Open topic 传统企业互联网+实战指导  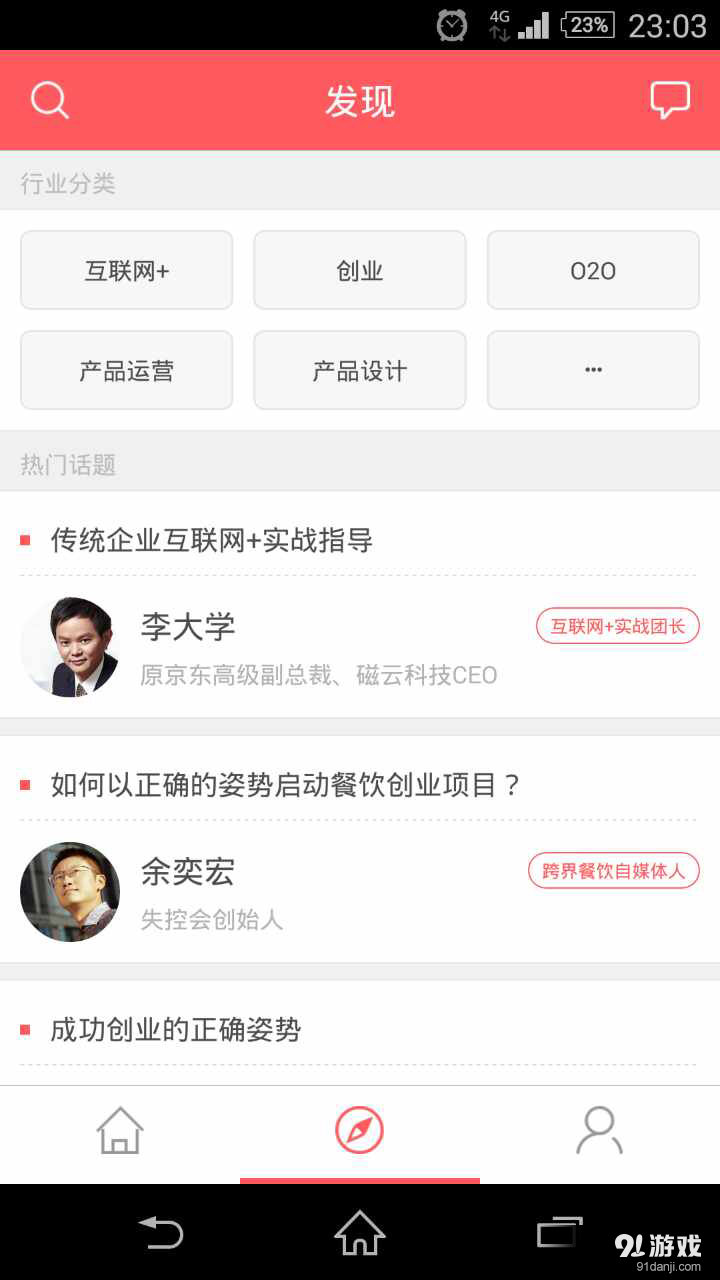tap(210, 540)
